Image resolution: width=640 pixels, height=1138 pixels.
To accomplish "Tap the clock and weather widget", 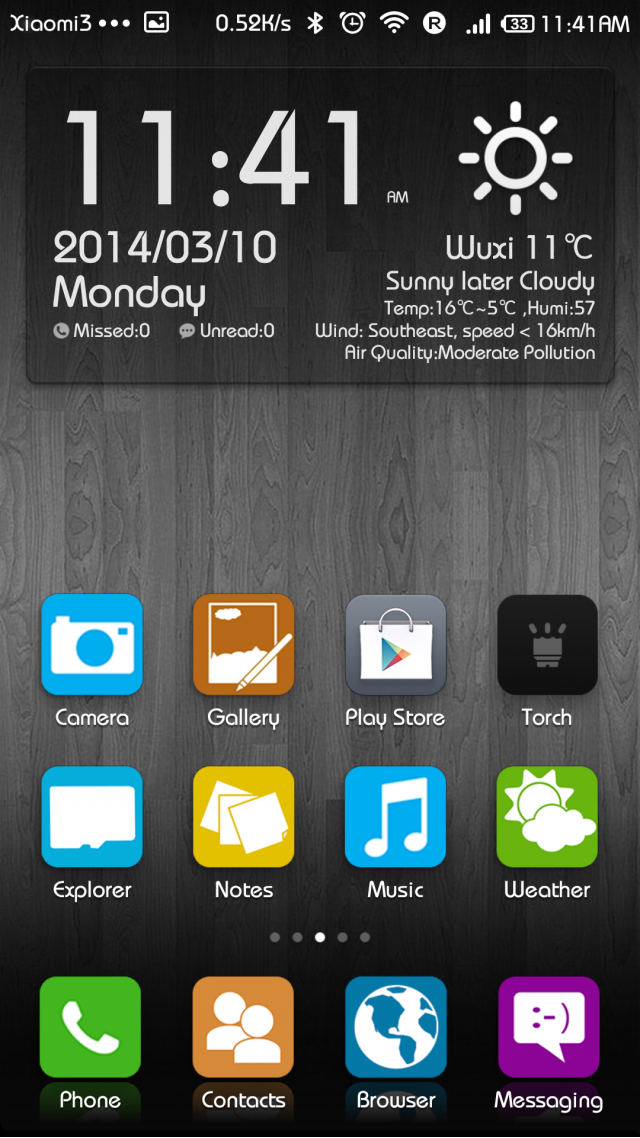I will coord(320,225).
